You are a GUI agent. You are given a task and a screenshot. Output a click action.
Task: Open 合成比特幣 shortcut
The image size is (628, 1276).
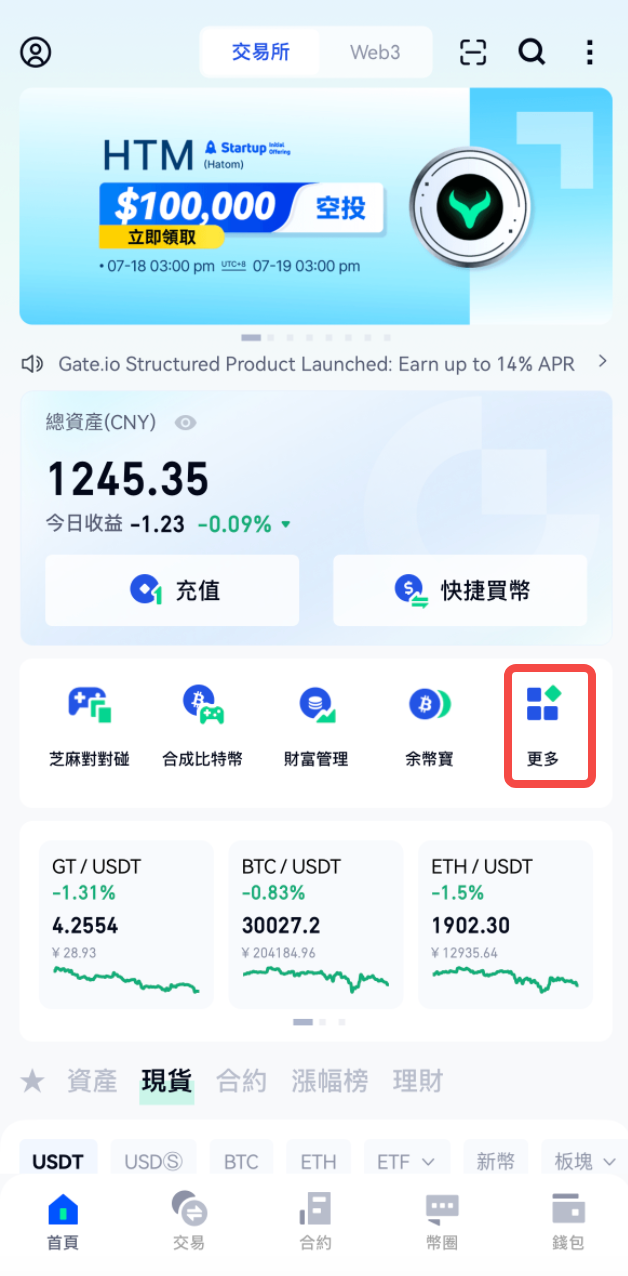(203, 726)
